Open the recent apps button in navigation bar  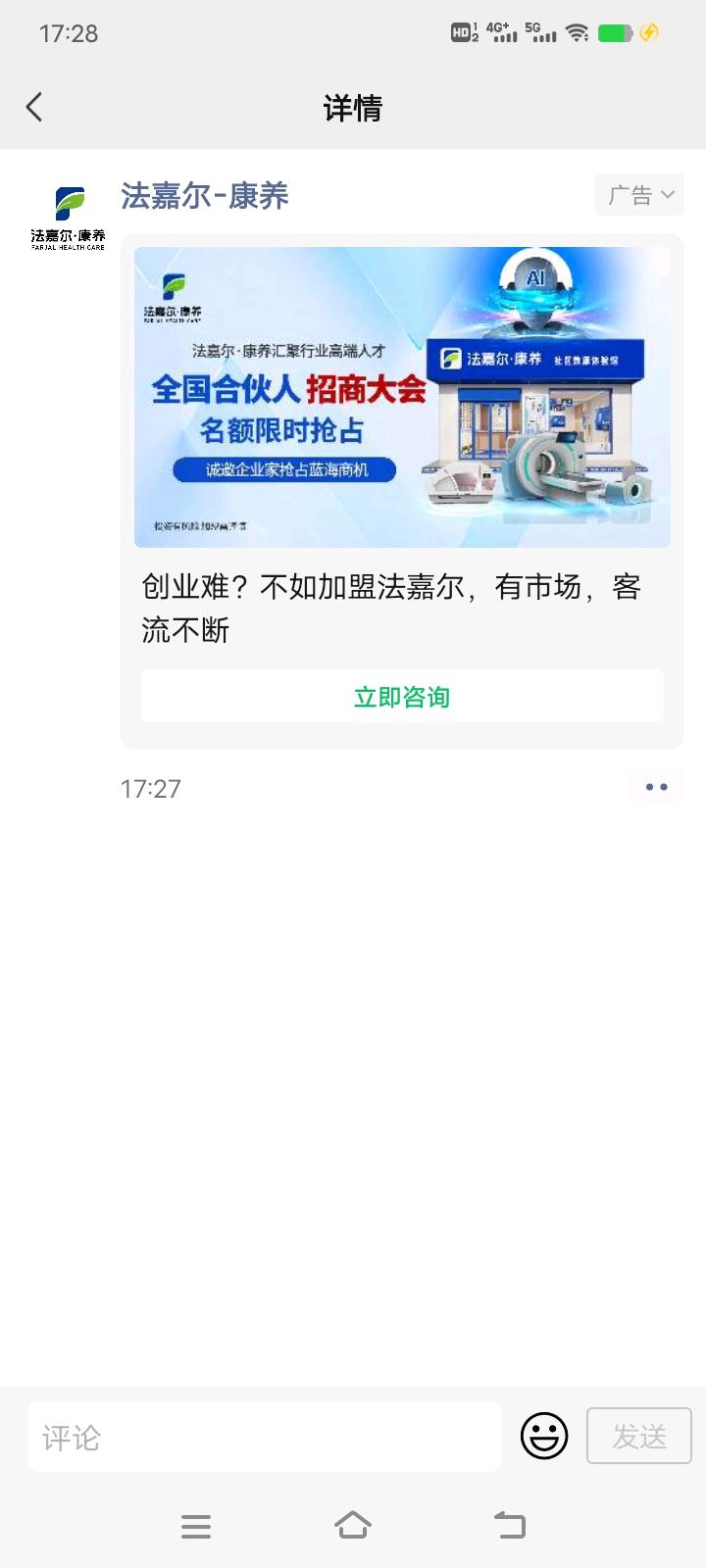196,1526
